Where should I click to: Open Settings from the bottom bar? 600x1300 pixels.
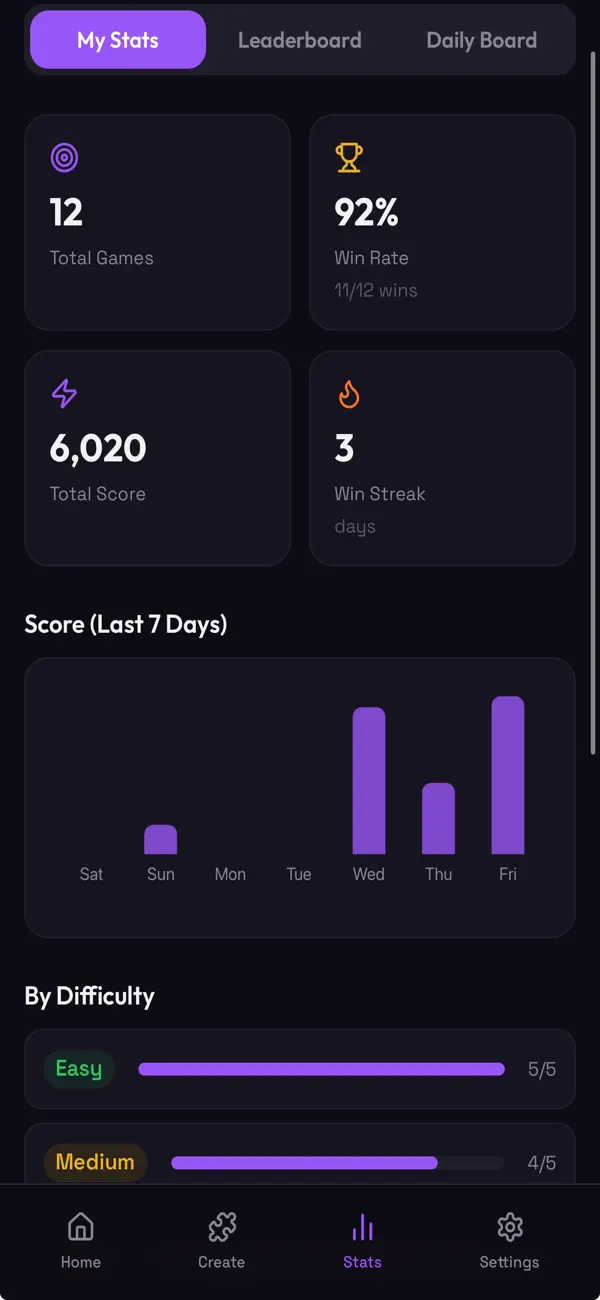tap(509, 1241)
